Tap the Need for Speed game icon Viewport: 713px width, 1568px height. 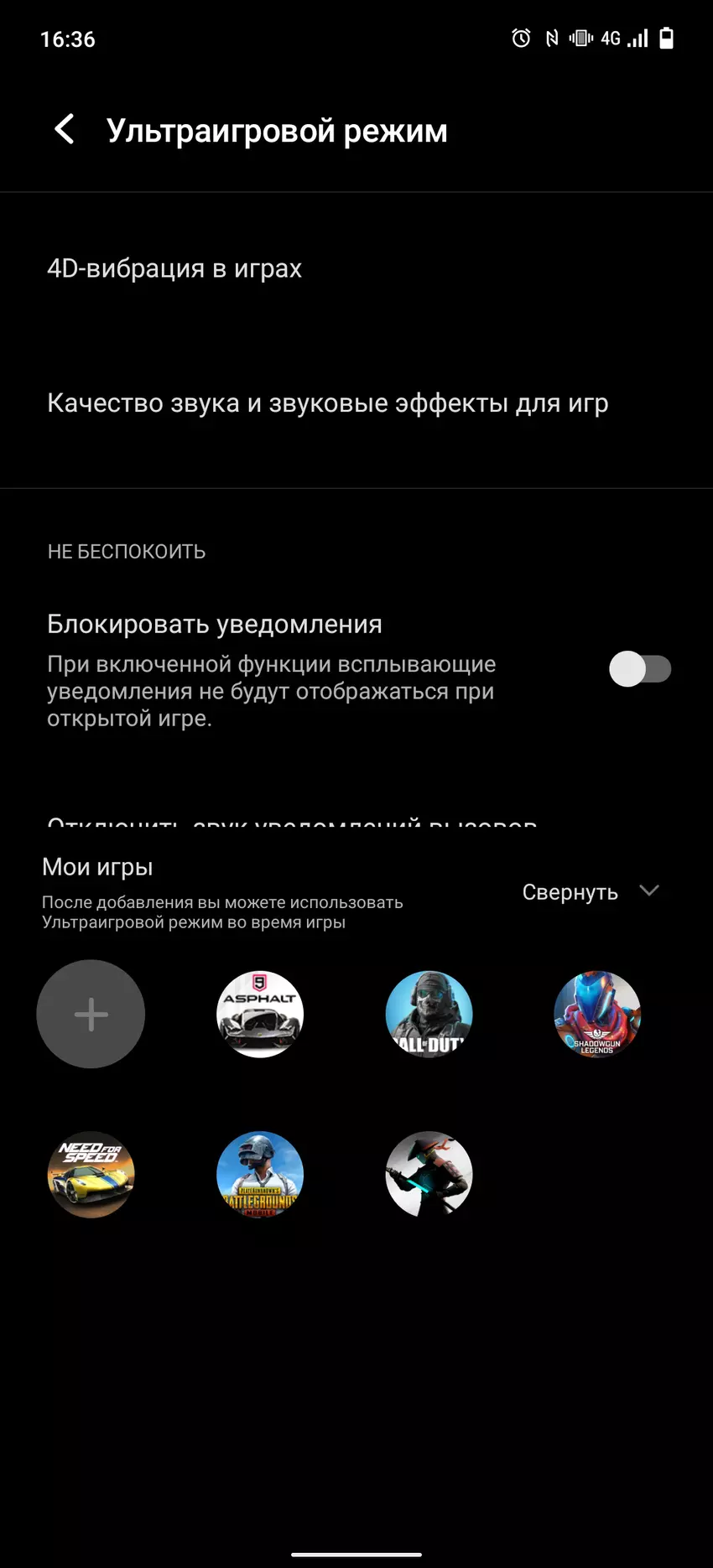point(91,1175)
